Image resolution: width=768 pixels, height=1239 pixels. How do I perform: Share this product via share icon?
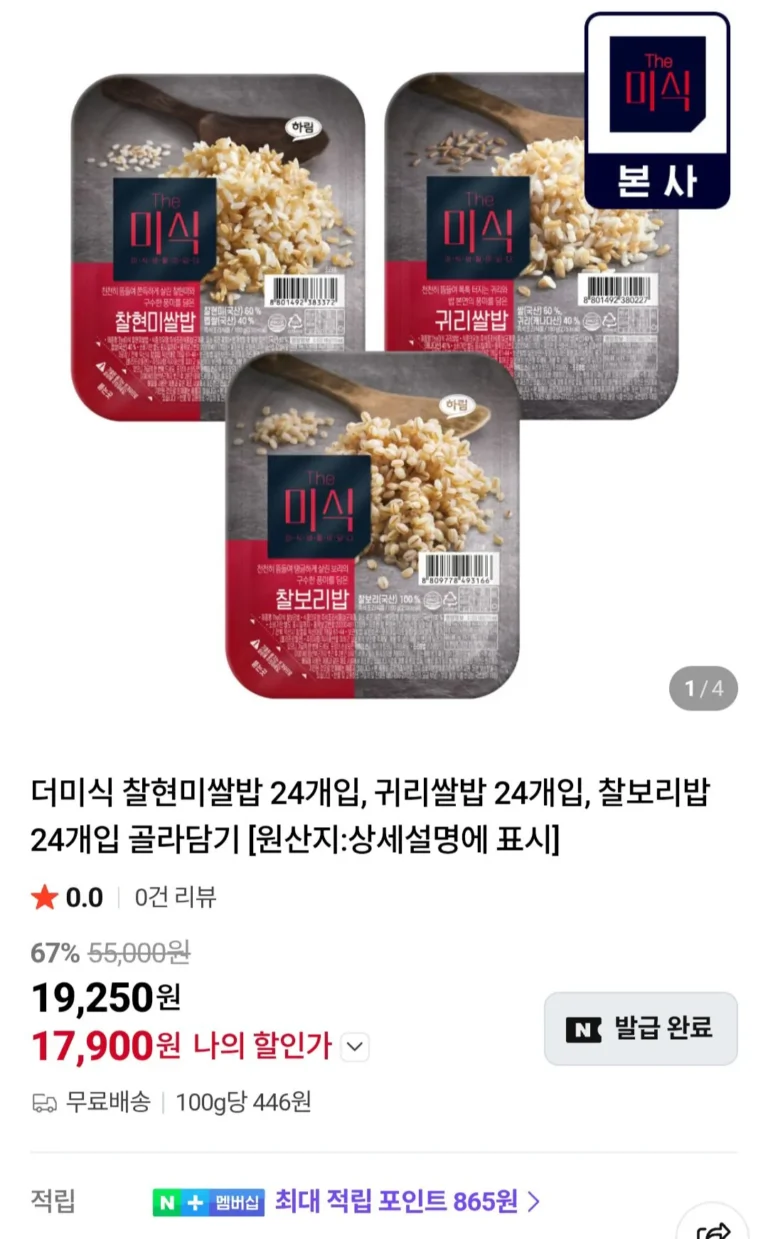tap(714, 1228)
